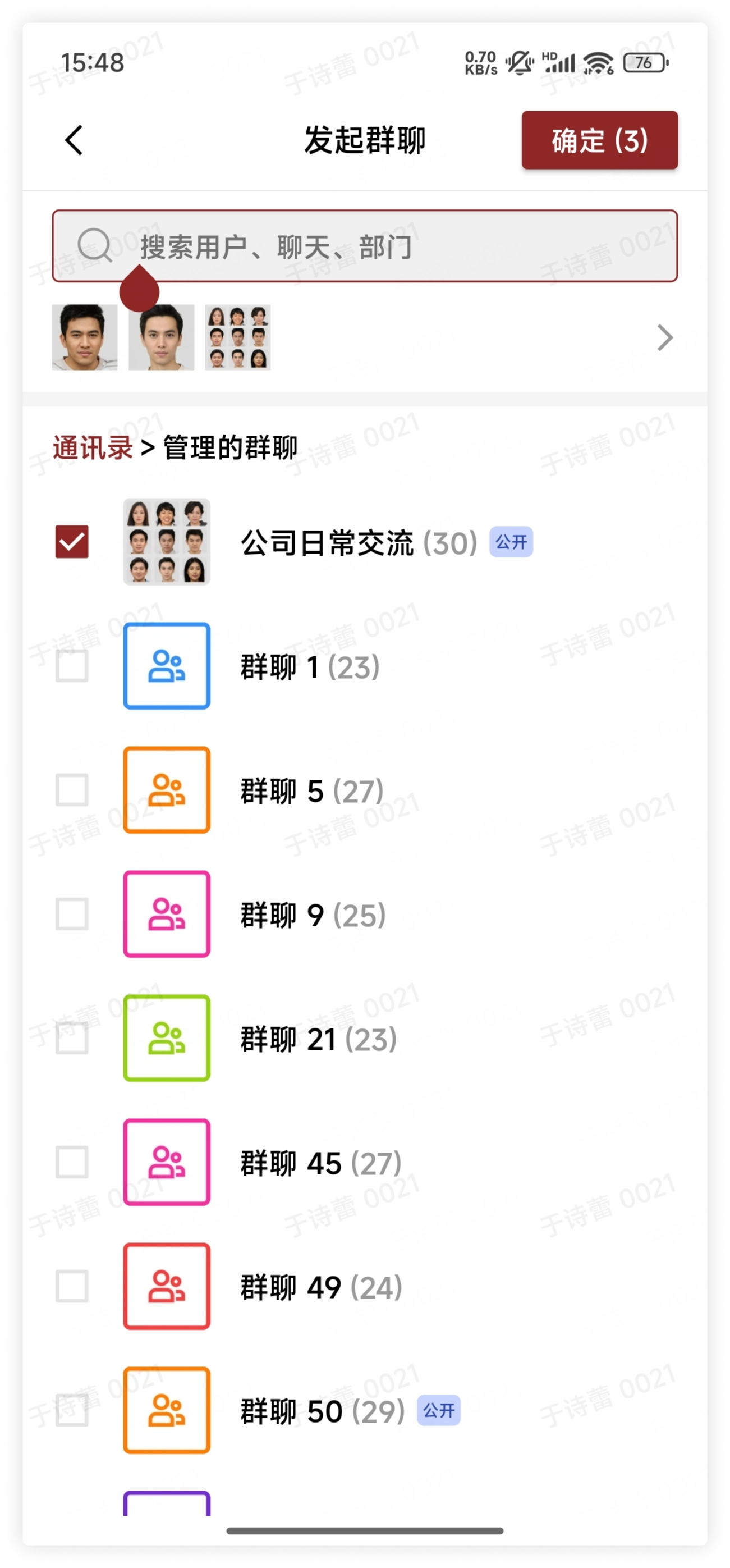Image resolution: width=730 pixels, height=1568 pixels.
Task: Tap the search field for users, chats, departments
Action: pyautogui.click(x=365, y=246)
